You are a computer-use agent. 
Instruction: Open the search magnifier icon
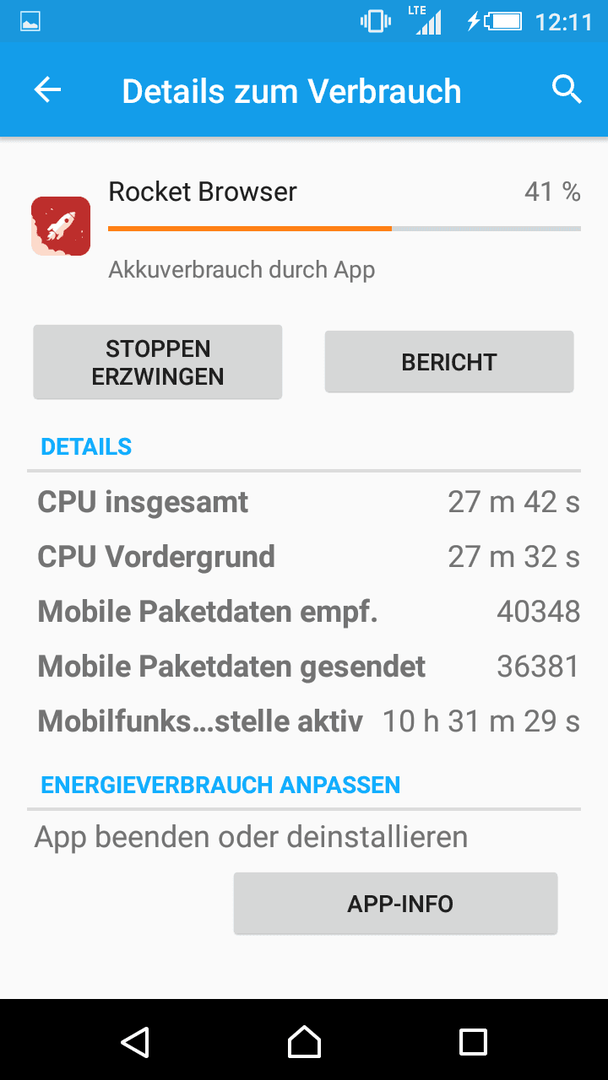567,90
